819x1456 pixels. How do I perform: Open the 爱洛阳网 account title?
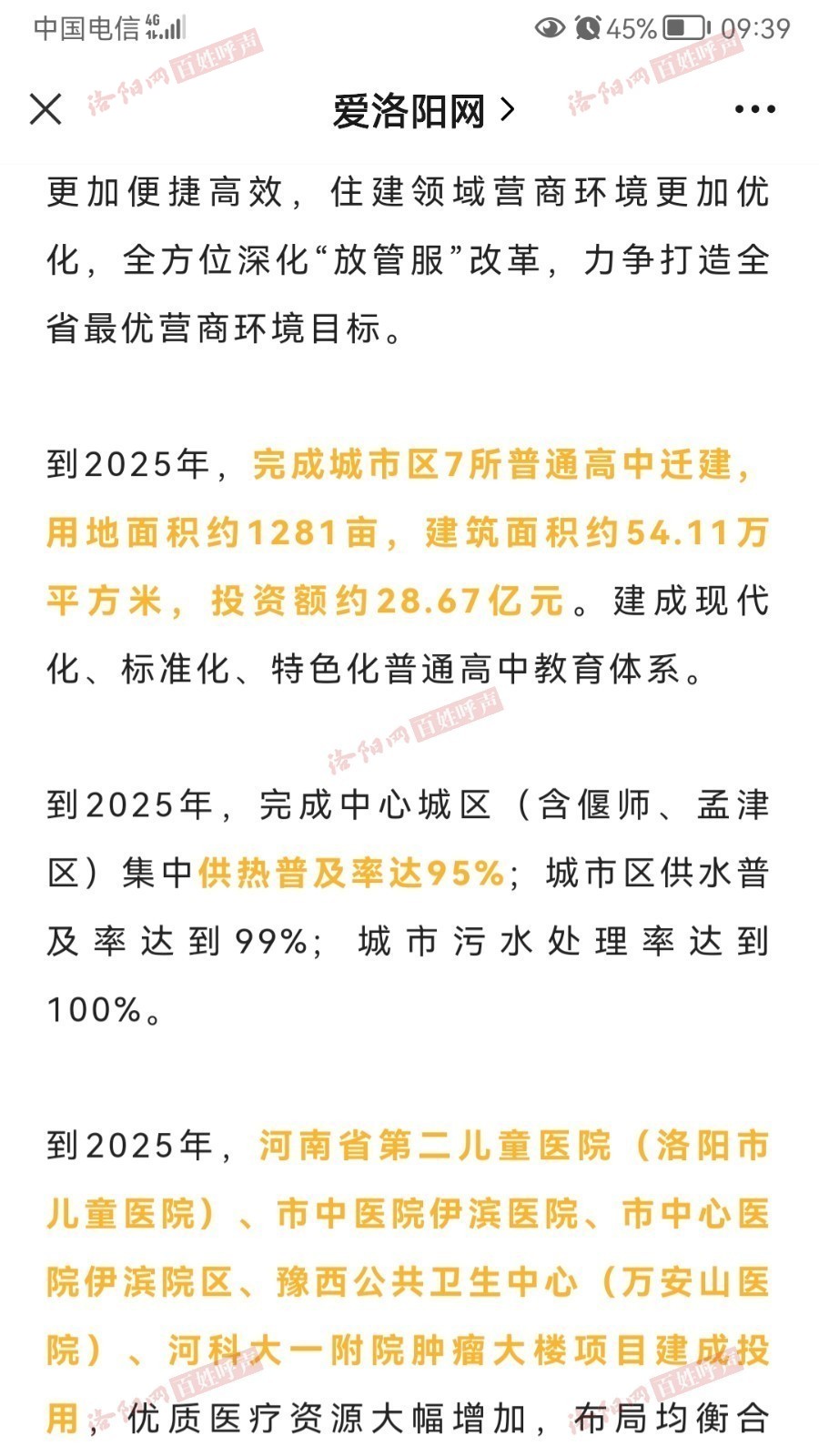(424, 111)
